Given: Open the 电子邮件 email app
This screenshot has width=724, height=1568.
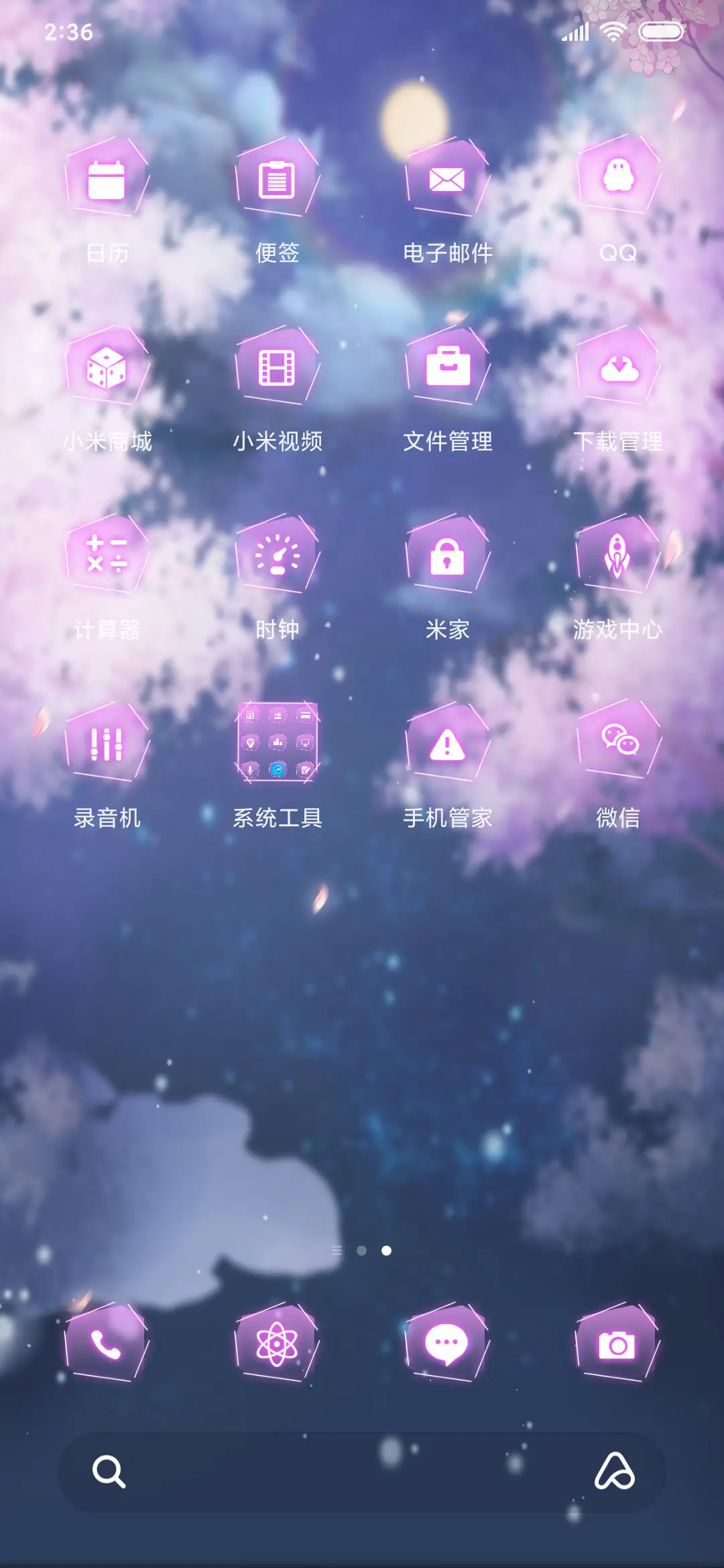Looking at the screenshot, I should tap(446, 178).
